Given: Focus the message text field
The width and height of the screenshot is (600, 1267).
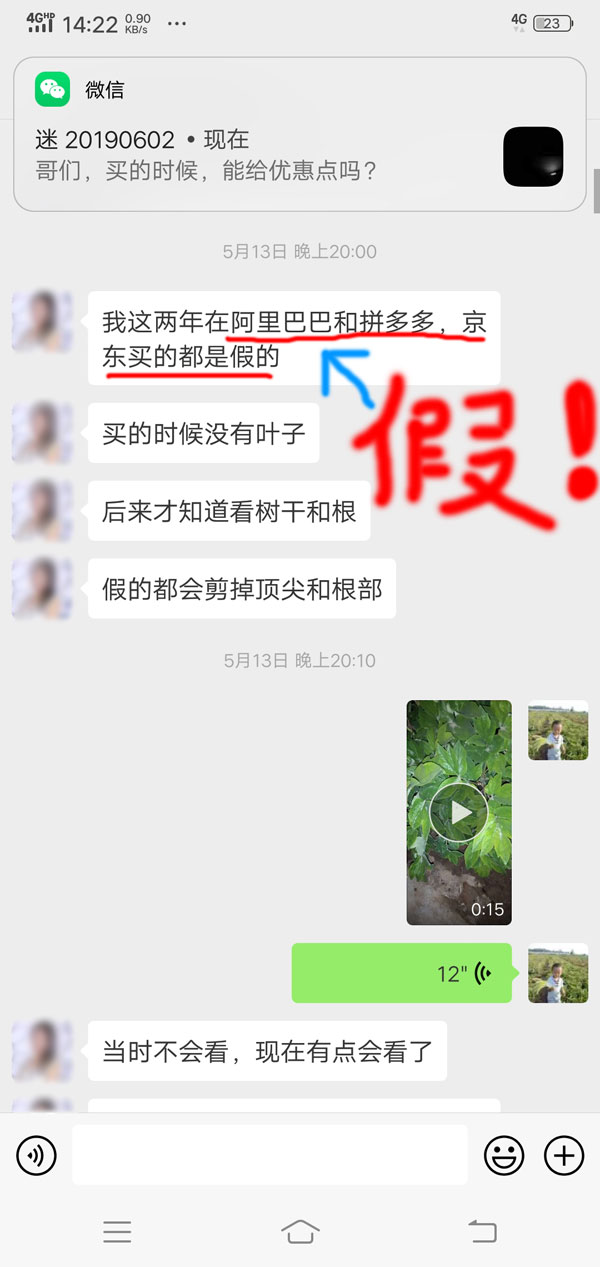Looking at the screenshot, I should (x=269, y=1156).
